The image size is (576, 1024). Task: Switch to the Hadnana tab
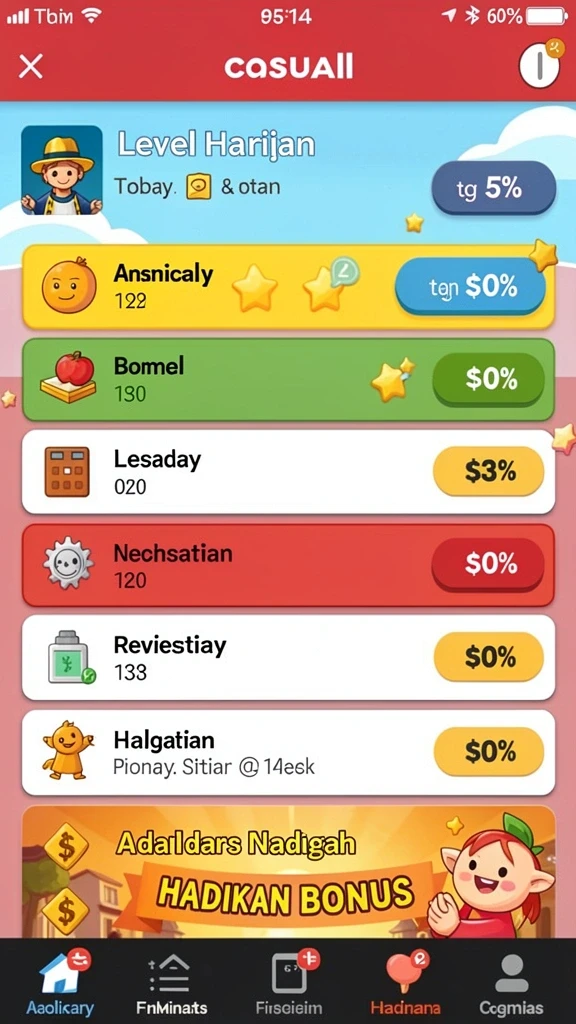405,982
